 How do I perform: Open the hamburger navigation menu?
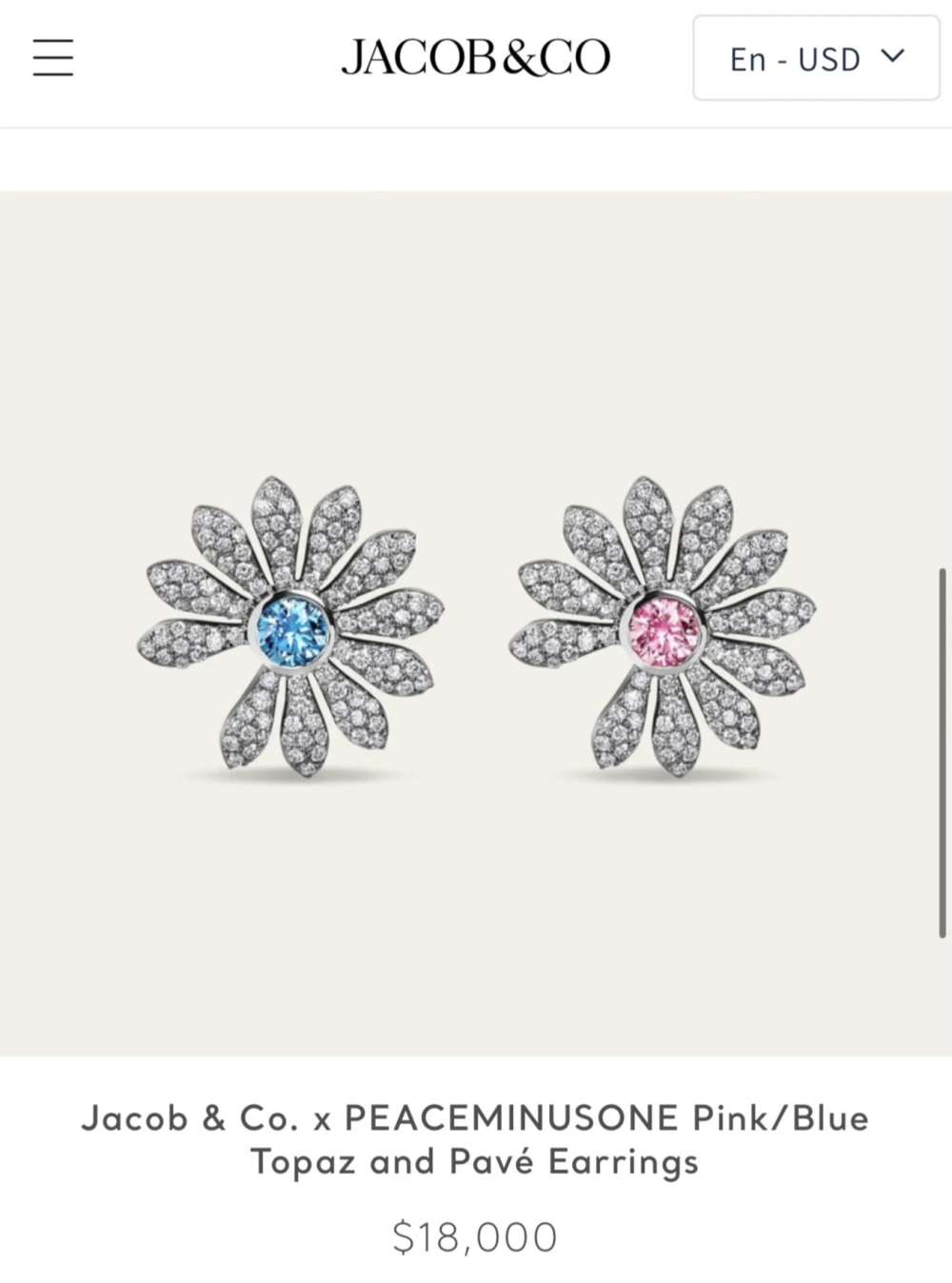(53, 58)
